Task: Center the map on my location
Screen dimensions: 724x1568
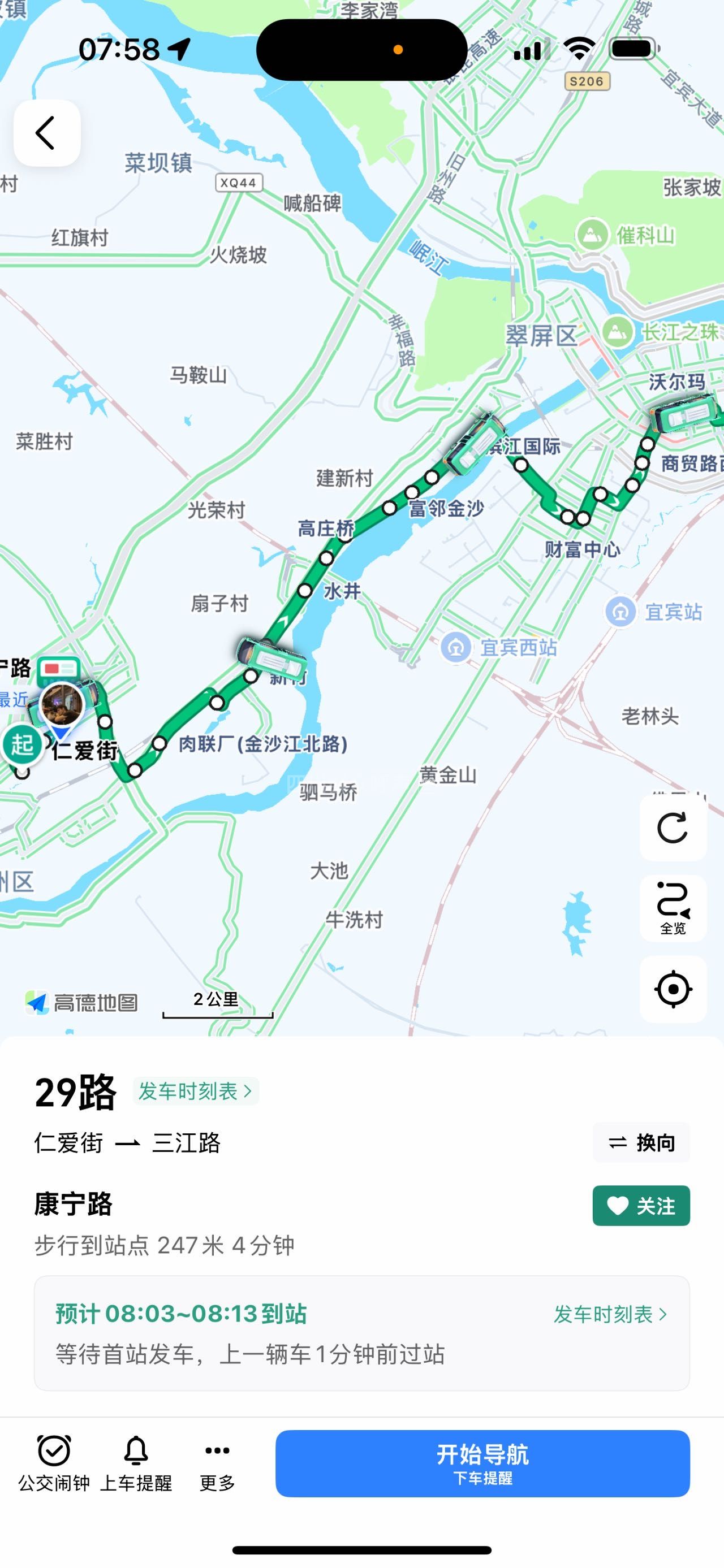Action: click(672, 989)
